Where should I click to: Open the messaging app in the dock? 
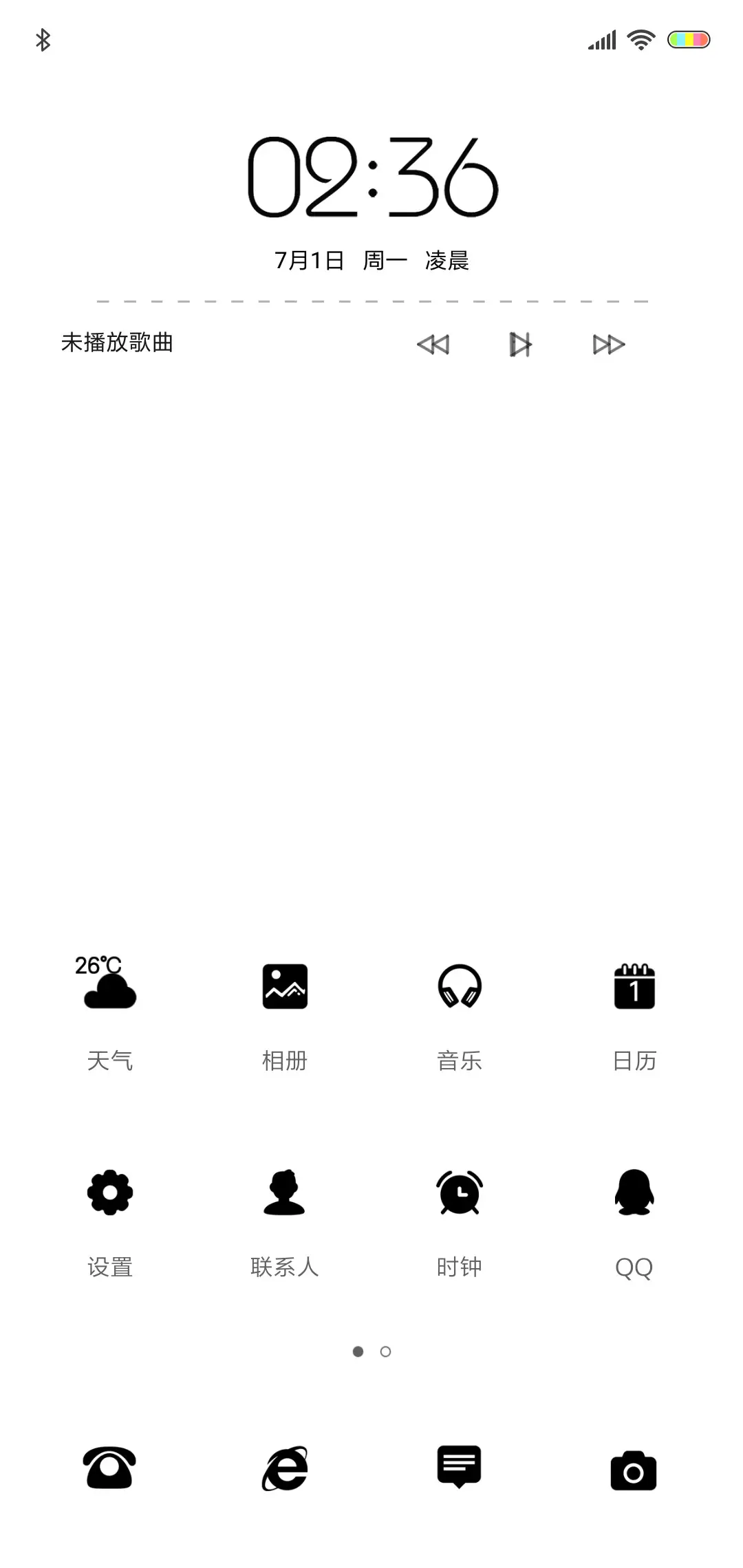(460, 1470)
